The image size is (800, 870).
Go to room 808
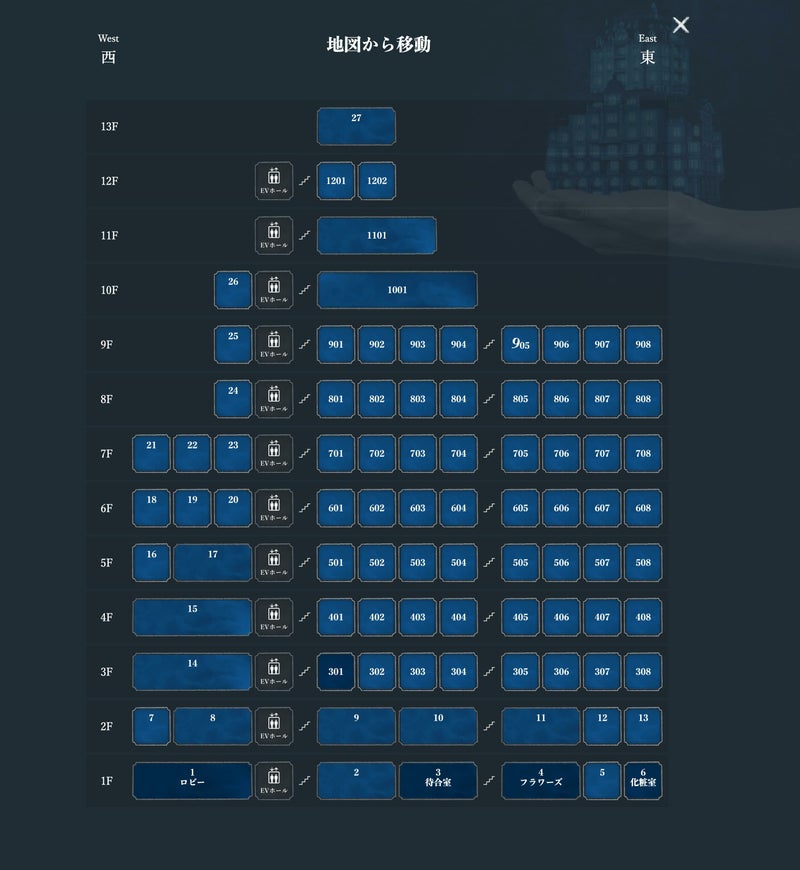[x=643, y=399]
